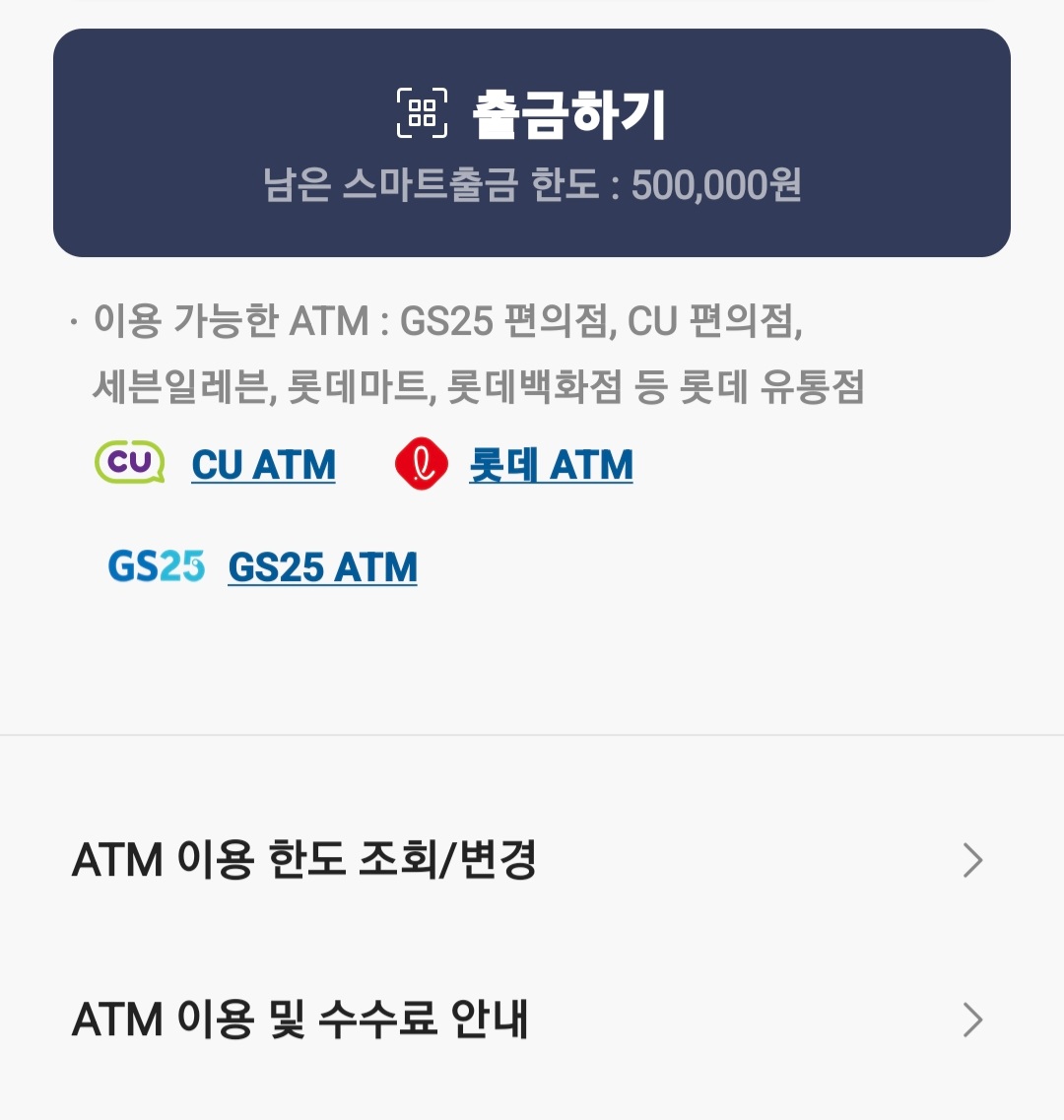Image resolution: width=1064 pixels, height=1120 pixels.
Task: Open the CU ATM link
Action: click(262, 465)
